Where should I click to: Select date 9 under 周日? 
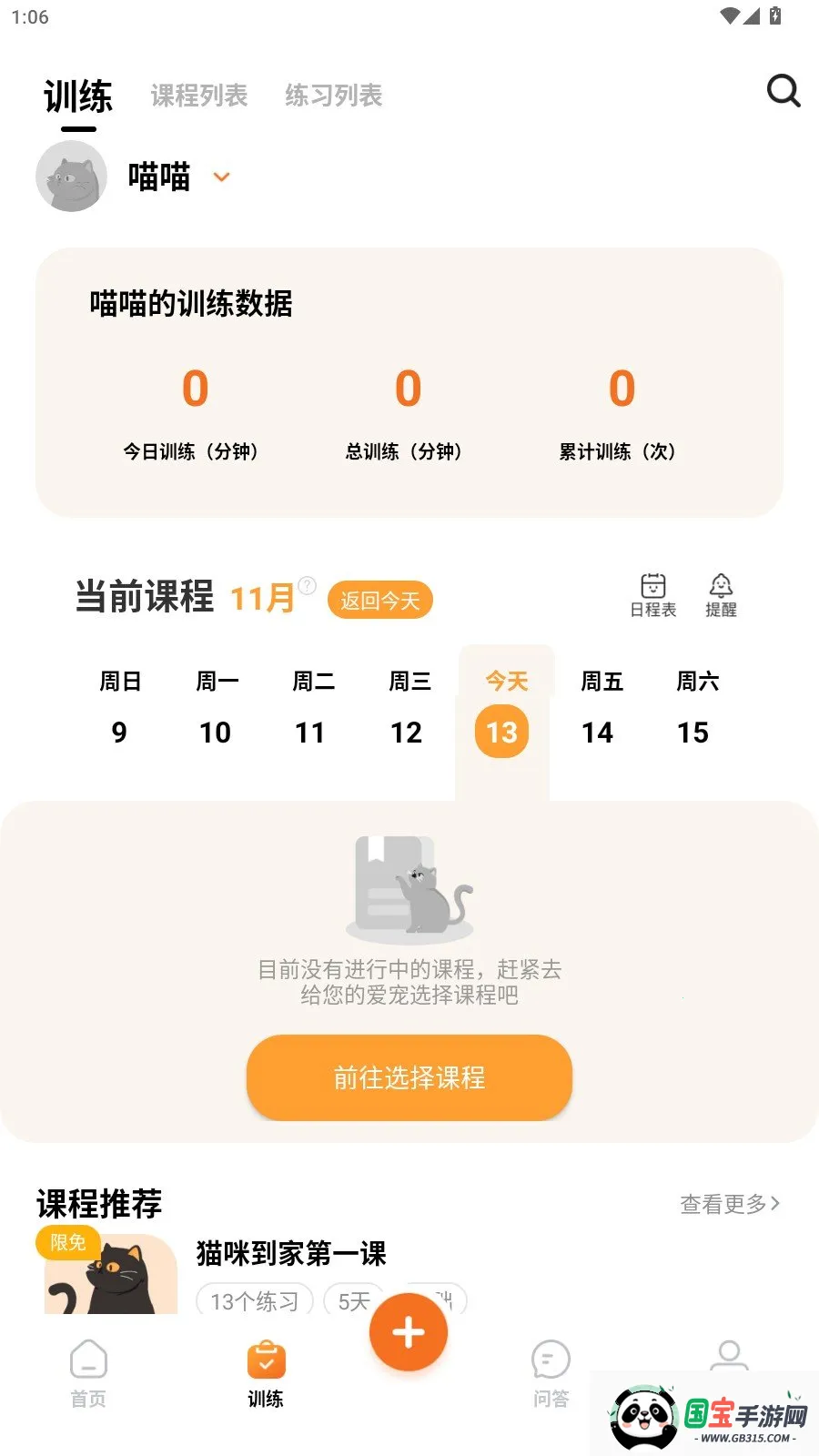pos(119,732)
